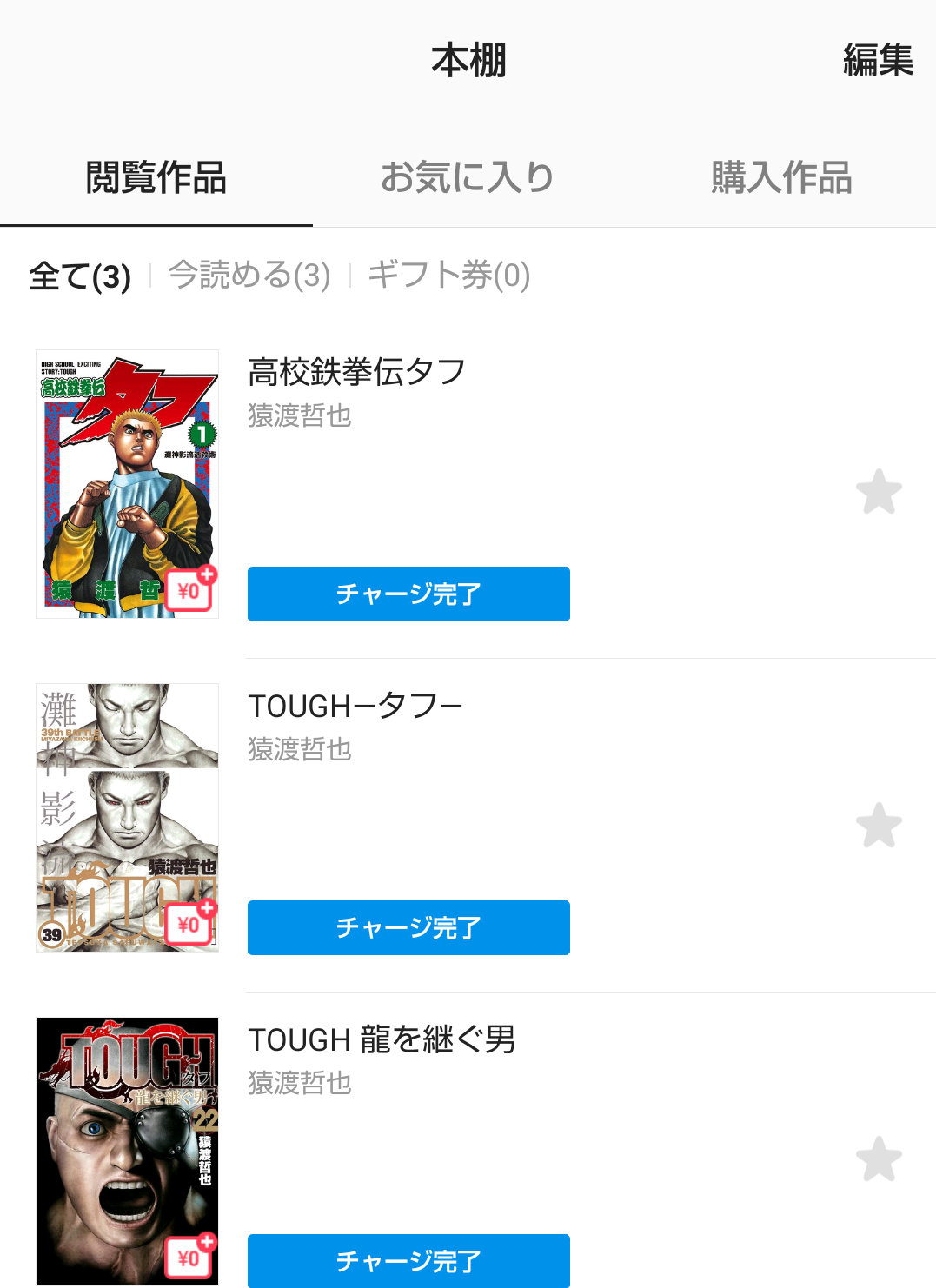Star TOUGH—タフ— as a favorite

click(879, 826)
